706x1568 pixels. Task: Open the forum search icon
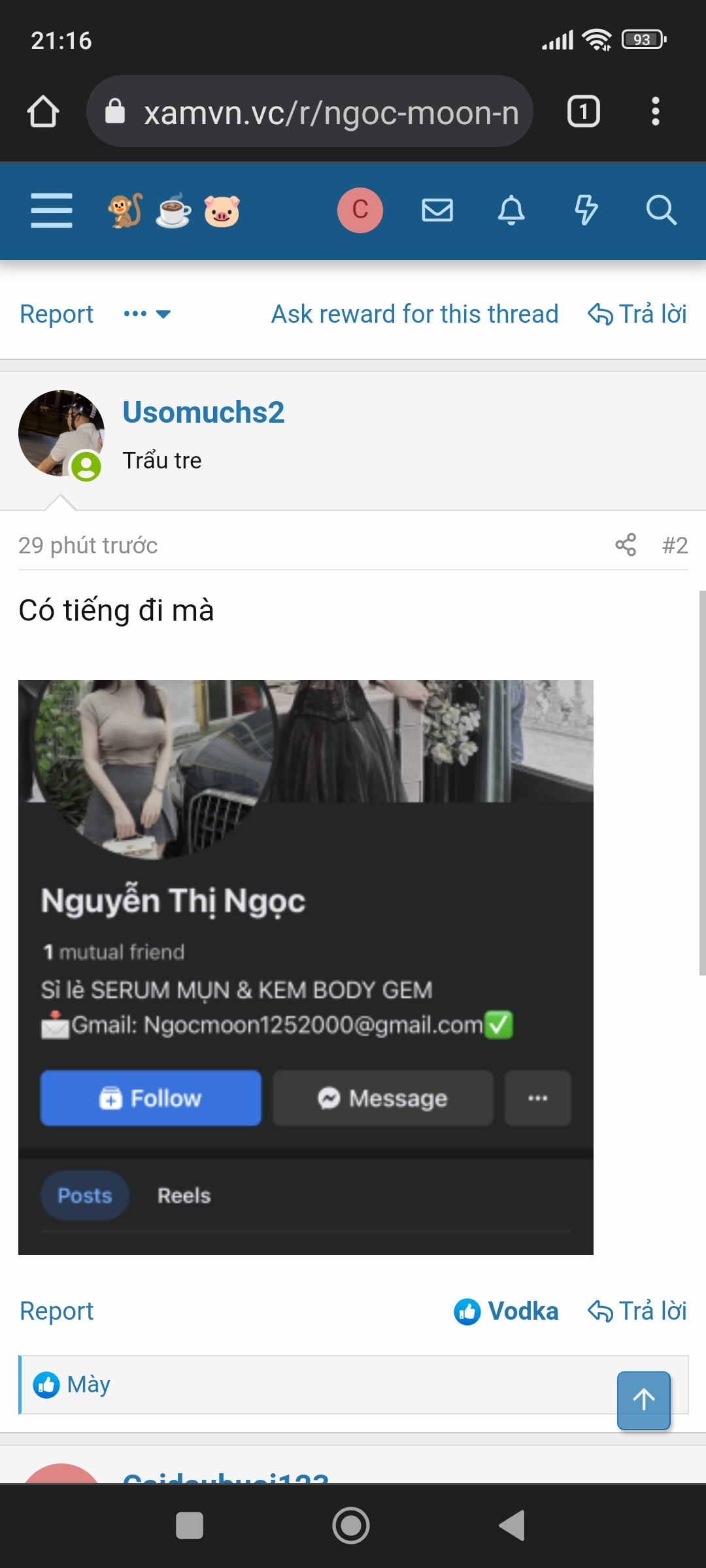point(660,210)
